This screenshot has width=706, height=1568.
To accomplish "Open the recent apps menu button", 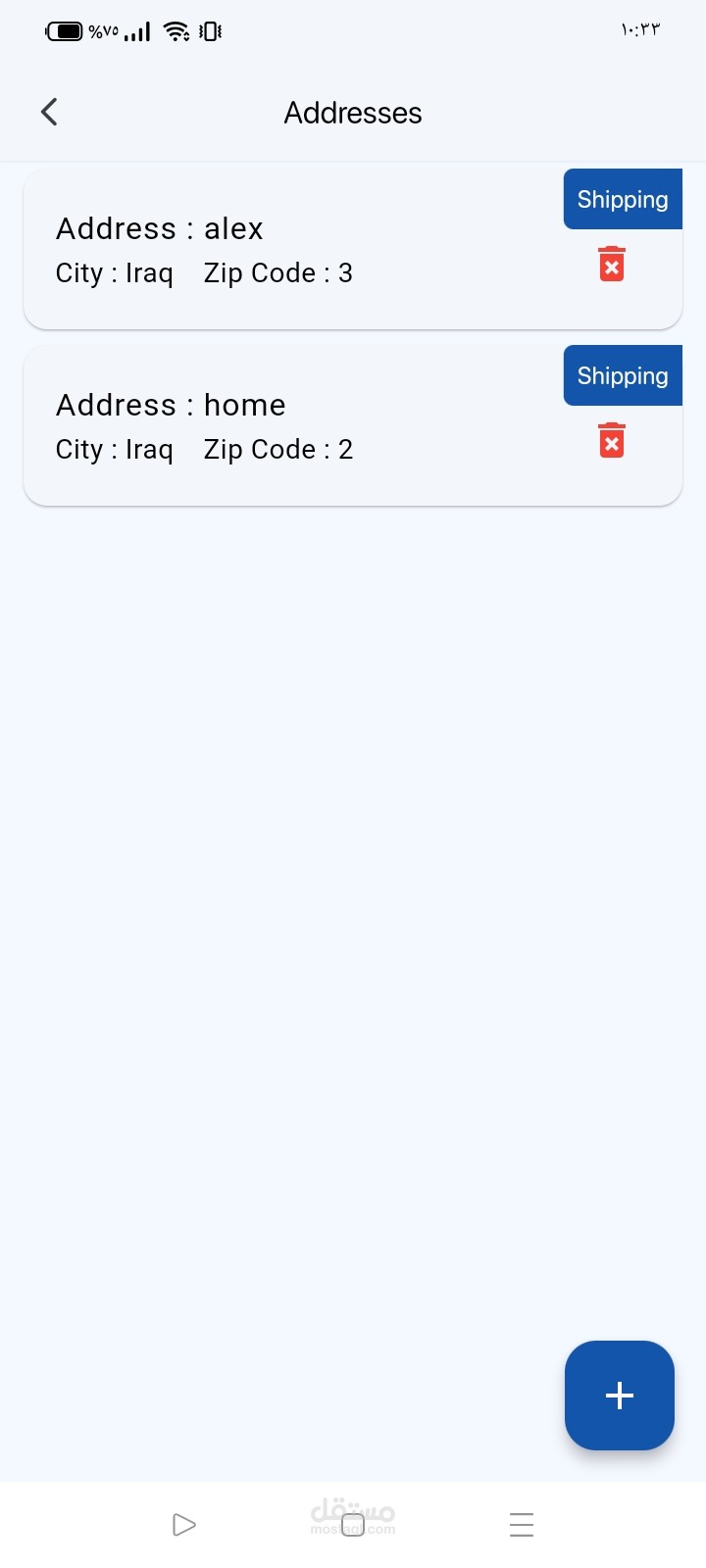I will pyautogui.click(x=522, y=1525).
